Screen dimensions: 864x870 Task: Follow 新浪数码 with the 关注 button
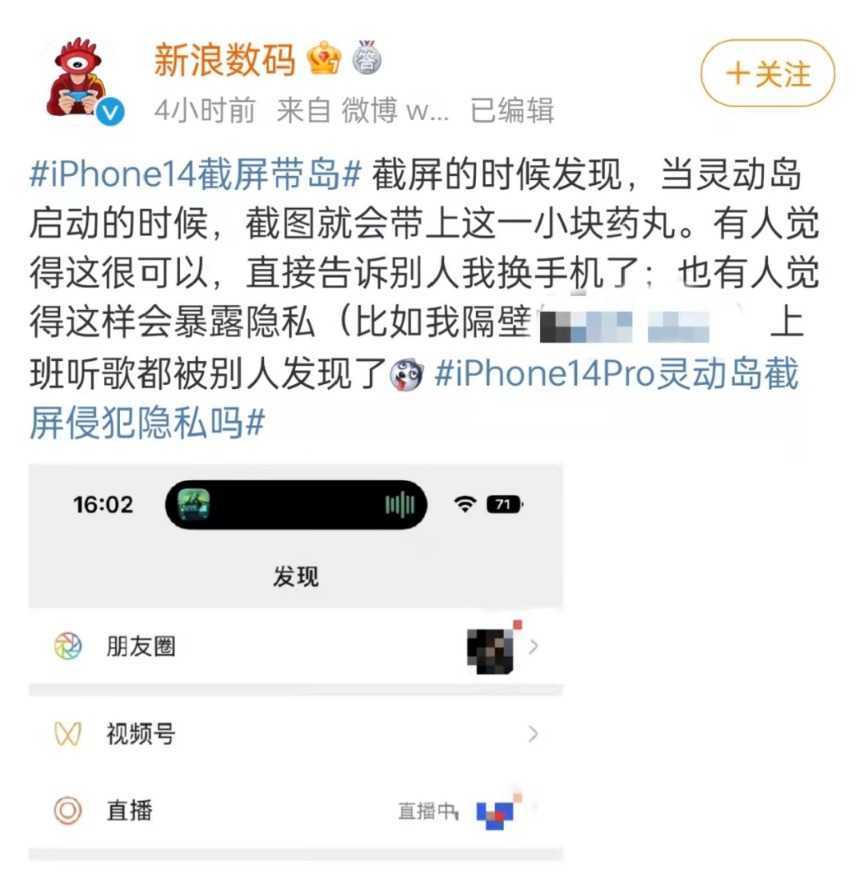point(767,74)
